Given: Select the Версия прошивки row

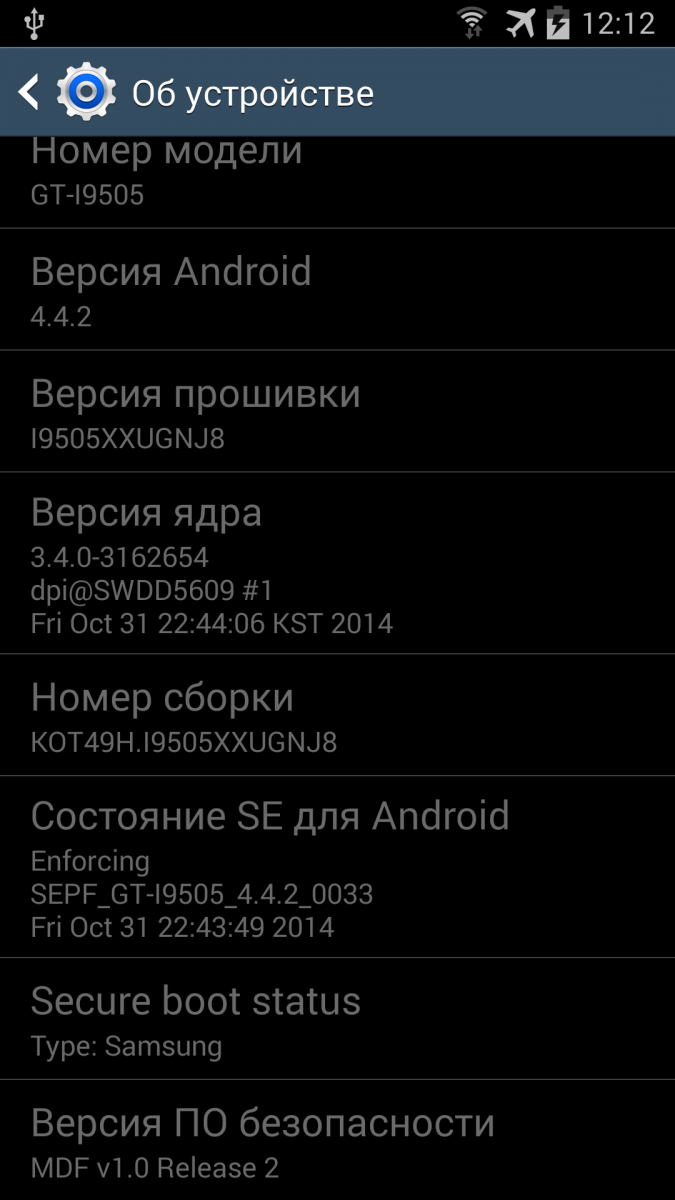Looking at the screenshot, I should point(337,412).
